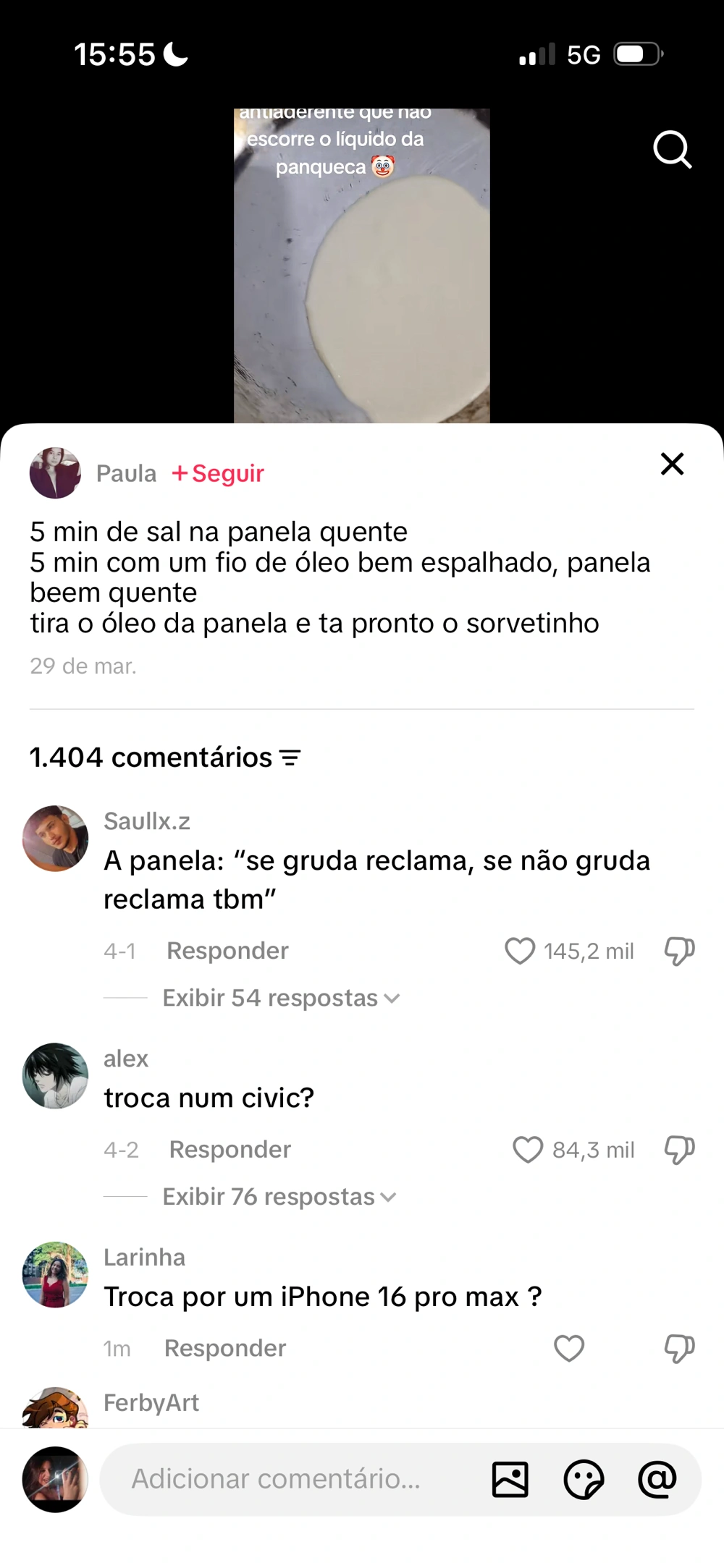Open Paula's profile picture

55,473
